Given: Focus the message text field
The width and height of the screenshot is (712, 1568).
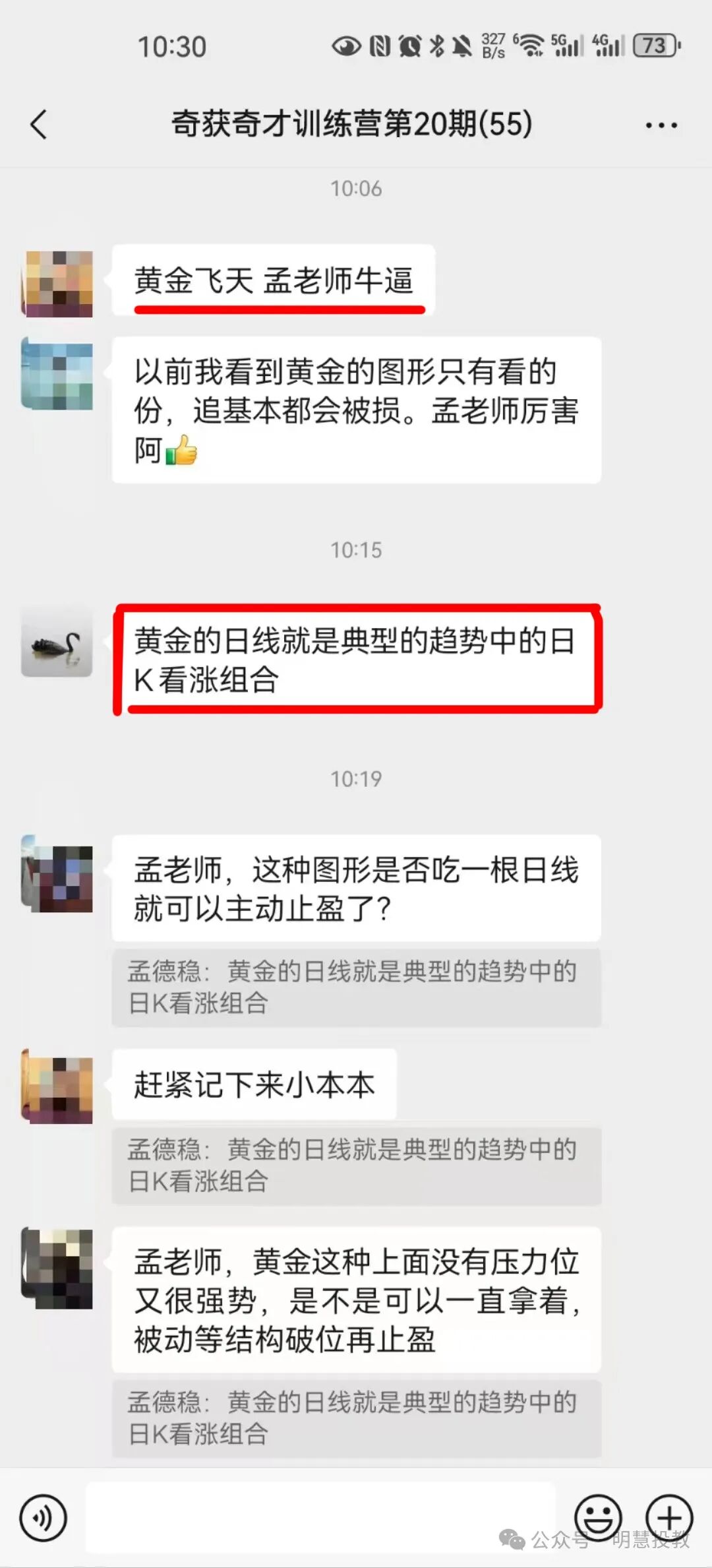Looking at the screenshot, I should [320, 1518].
